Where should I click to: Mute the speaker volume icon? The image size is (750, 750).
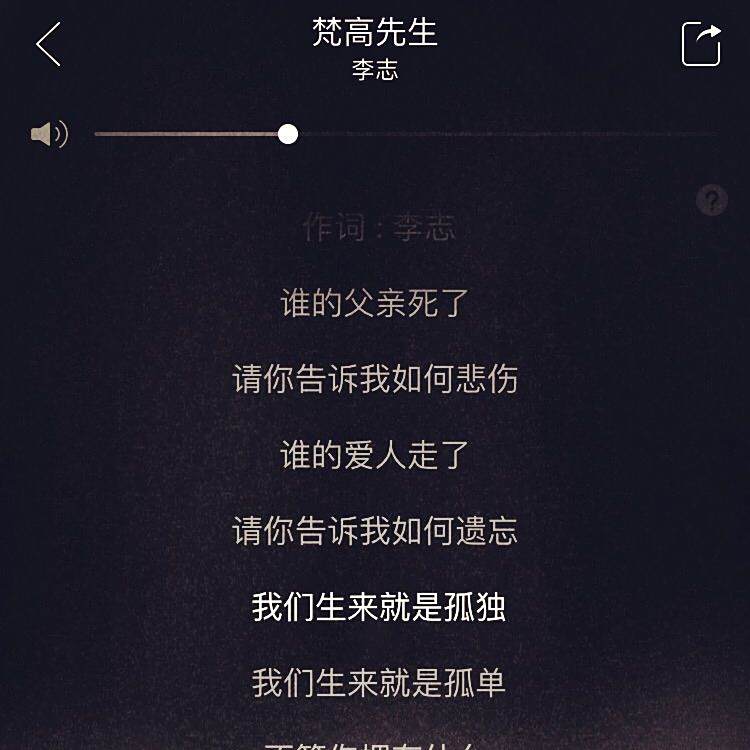[x=49, y=134]
